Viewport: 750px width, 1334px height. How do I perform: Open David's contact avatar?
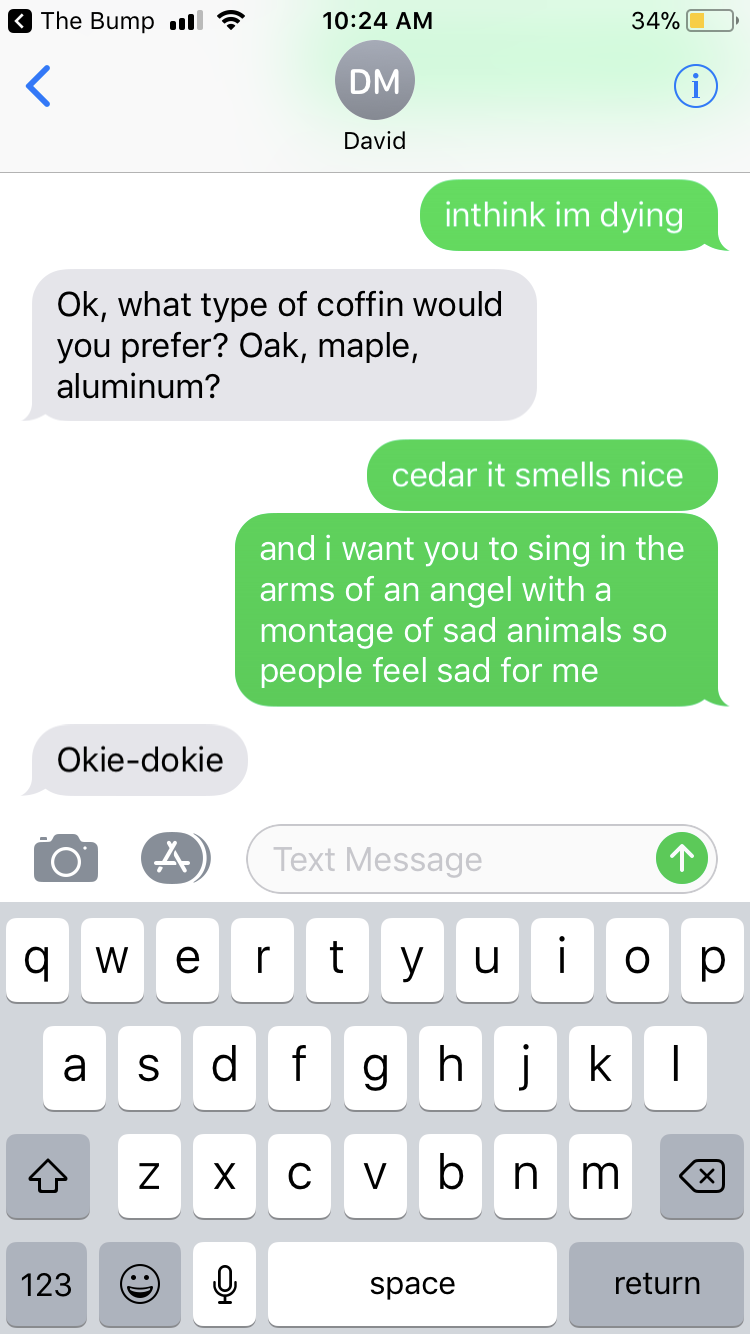[x=374, y=82]
